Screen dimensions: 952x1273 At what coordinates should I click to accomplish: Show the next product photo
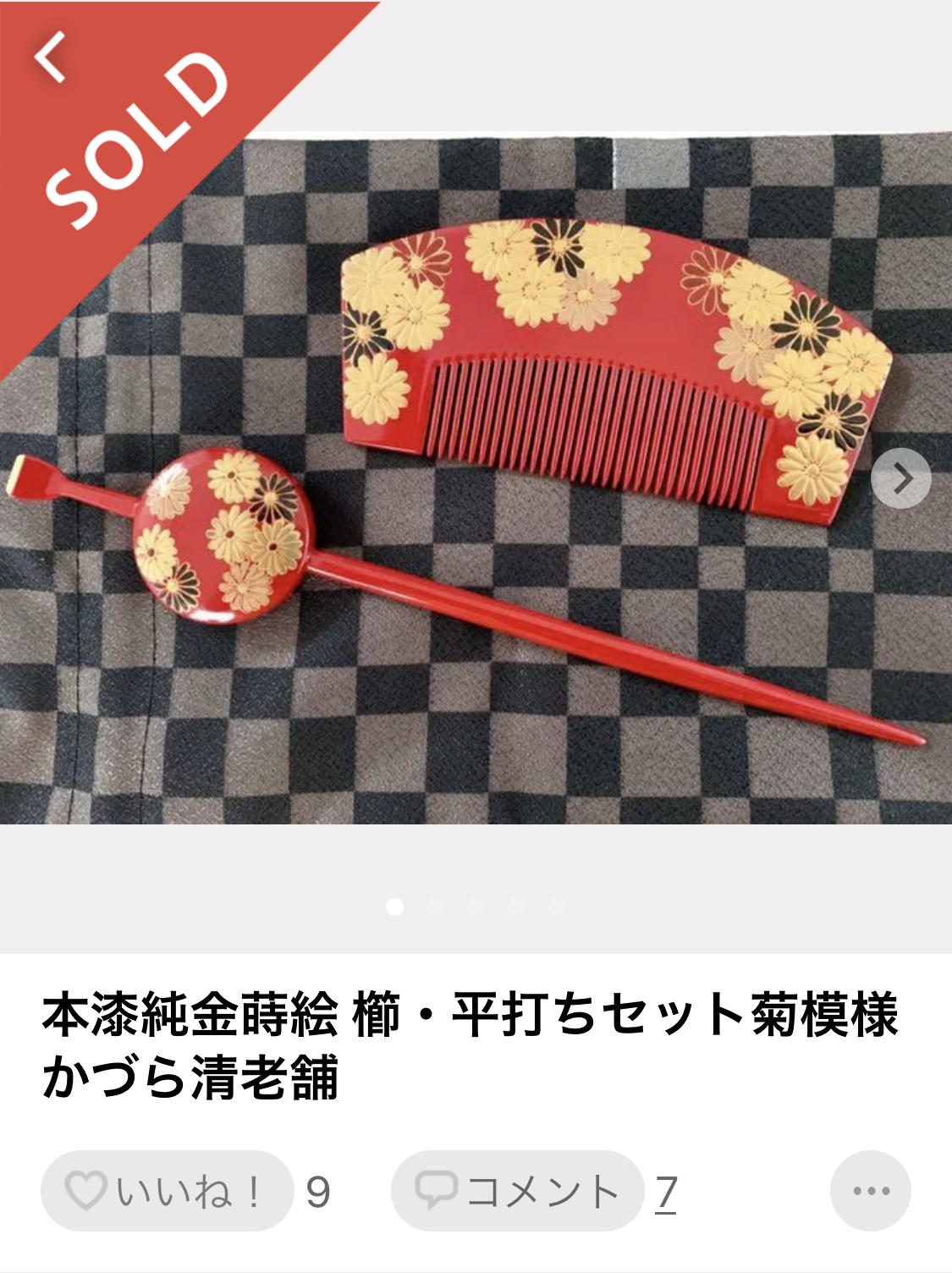tap(900, 478)
